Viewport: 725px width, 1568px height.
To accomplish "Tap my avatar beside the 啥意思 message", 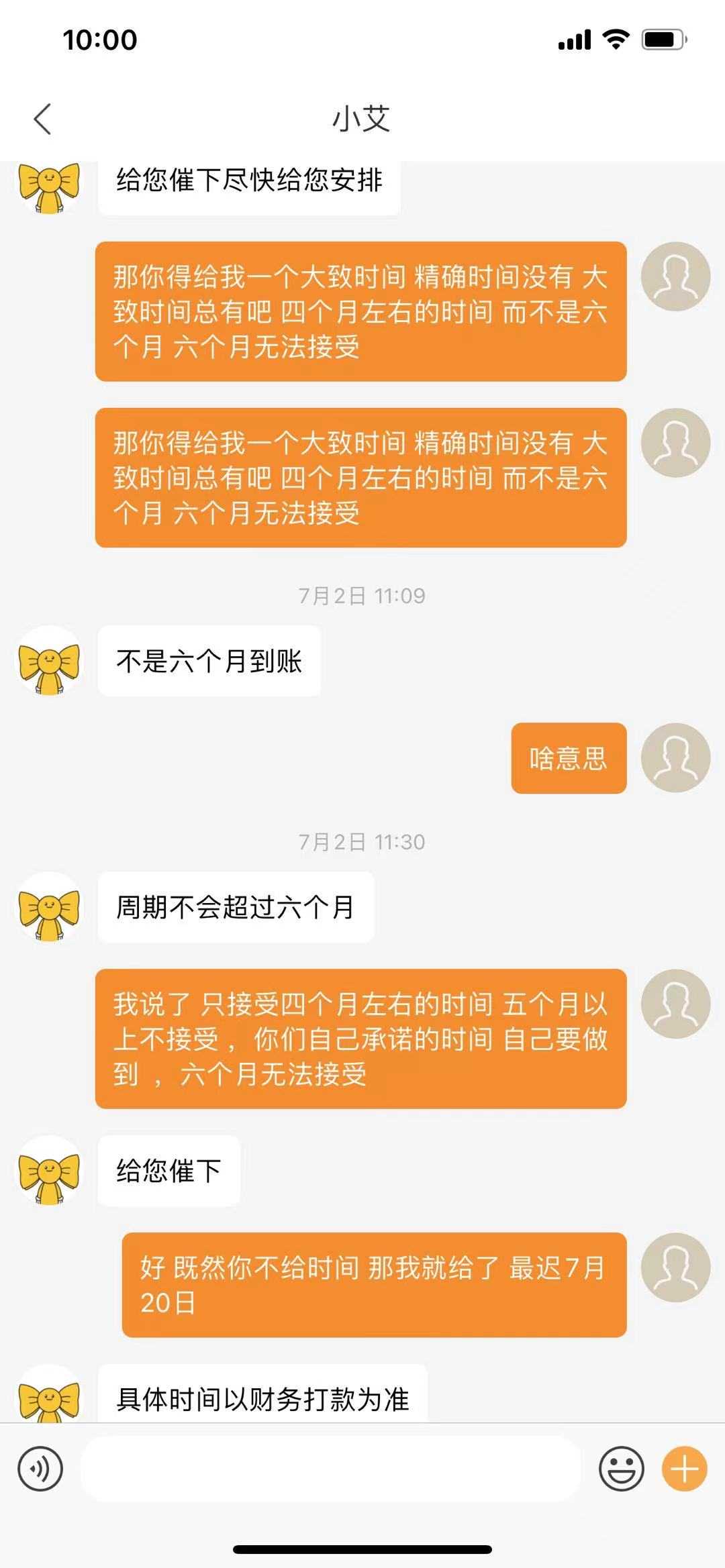I will coord(675,757).
